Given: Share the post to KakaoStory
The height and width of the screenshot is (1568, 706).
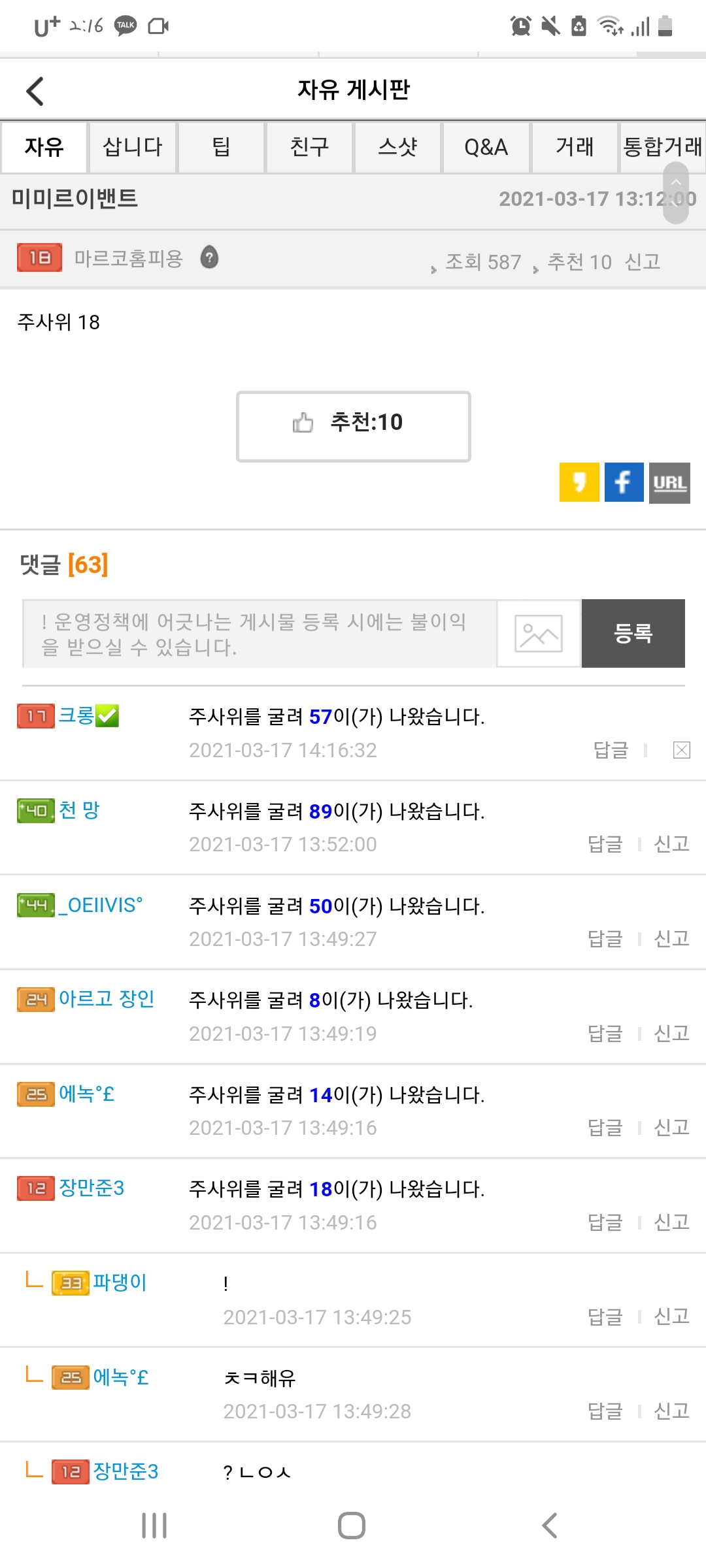Looking at the screenshot, I should [579, 483].
